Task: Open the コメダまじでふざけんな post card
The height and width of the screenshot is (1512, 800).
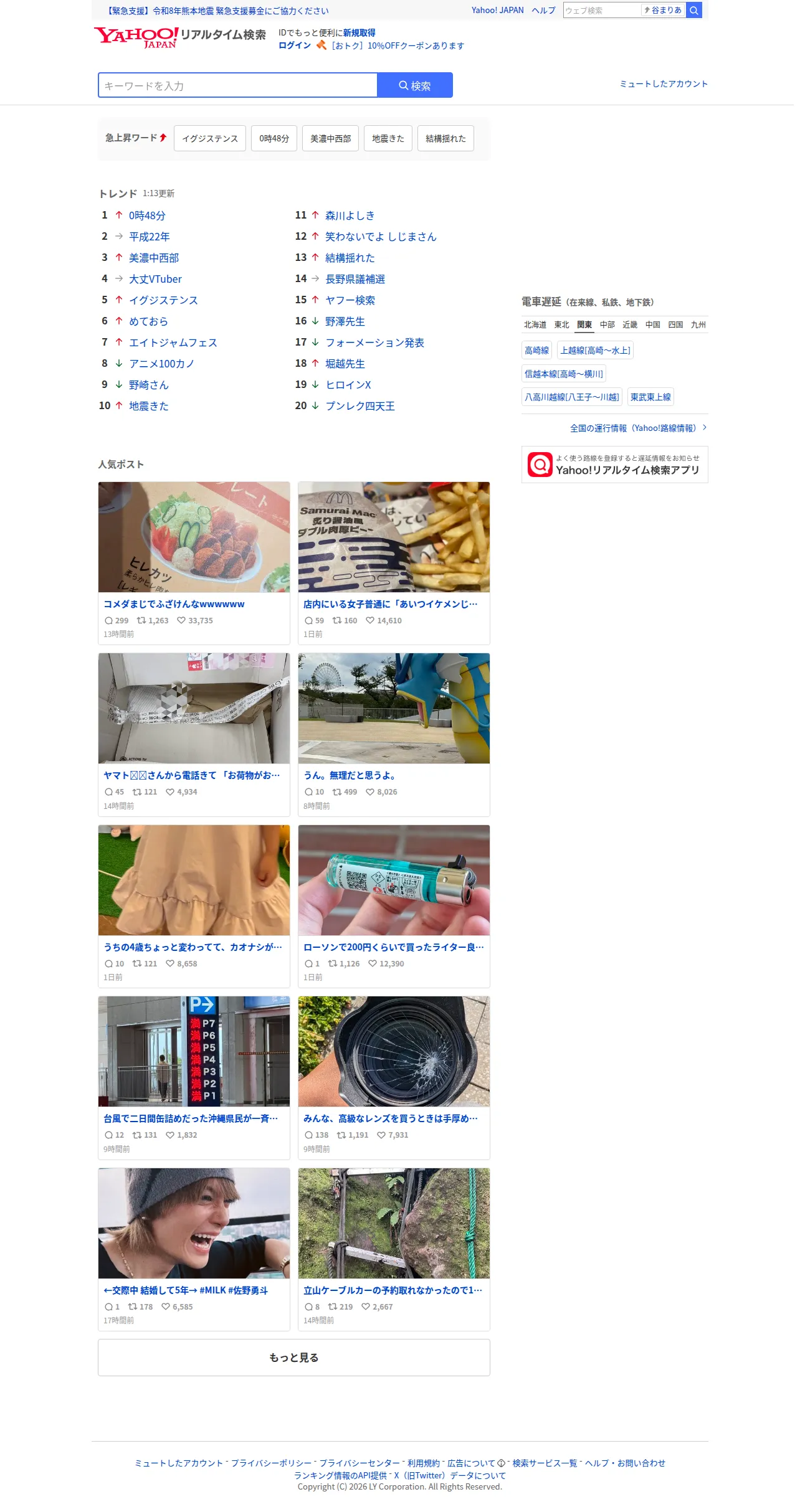Action: (x=194, y=563)
